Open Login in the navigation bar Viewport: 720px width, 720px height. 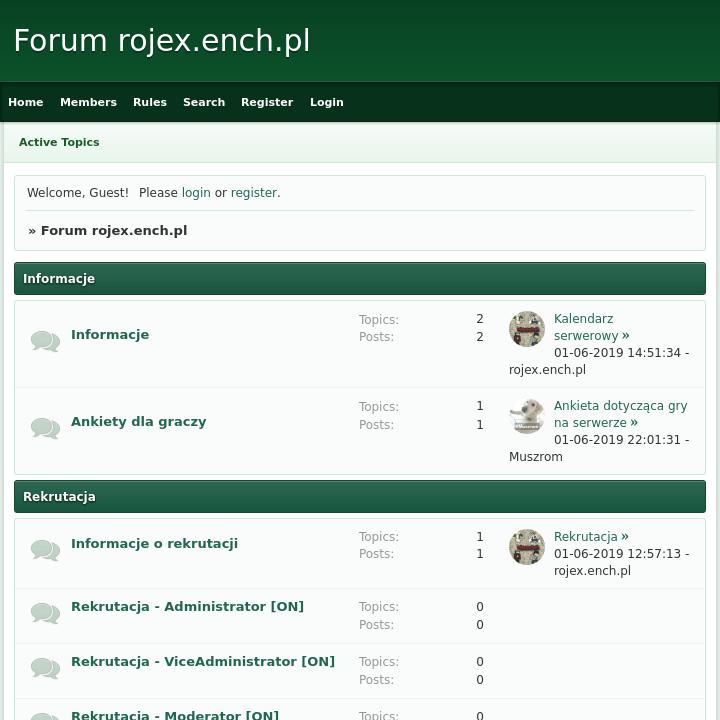(326, 102)
